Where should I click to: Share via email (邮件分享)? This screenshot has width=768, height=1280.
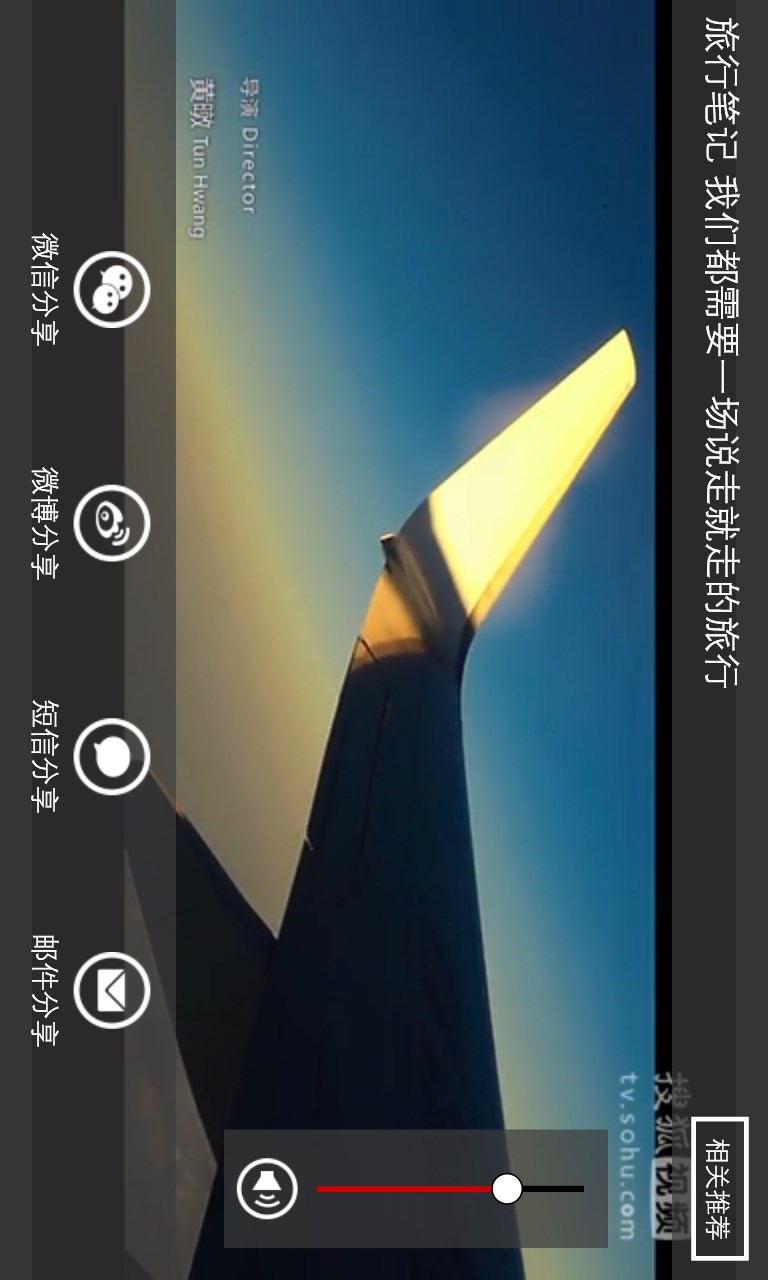point(111,990)
